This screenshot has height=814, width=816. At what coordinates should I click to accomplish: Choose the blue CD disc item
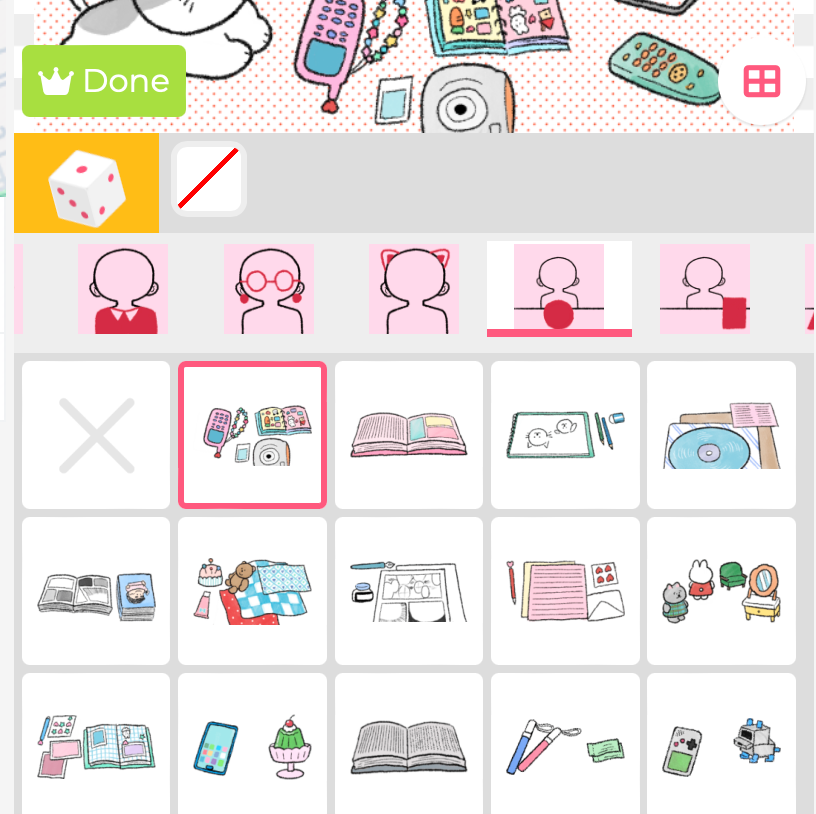click(x=721, y=435)
